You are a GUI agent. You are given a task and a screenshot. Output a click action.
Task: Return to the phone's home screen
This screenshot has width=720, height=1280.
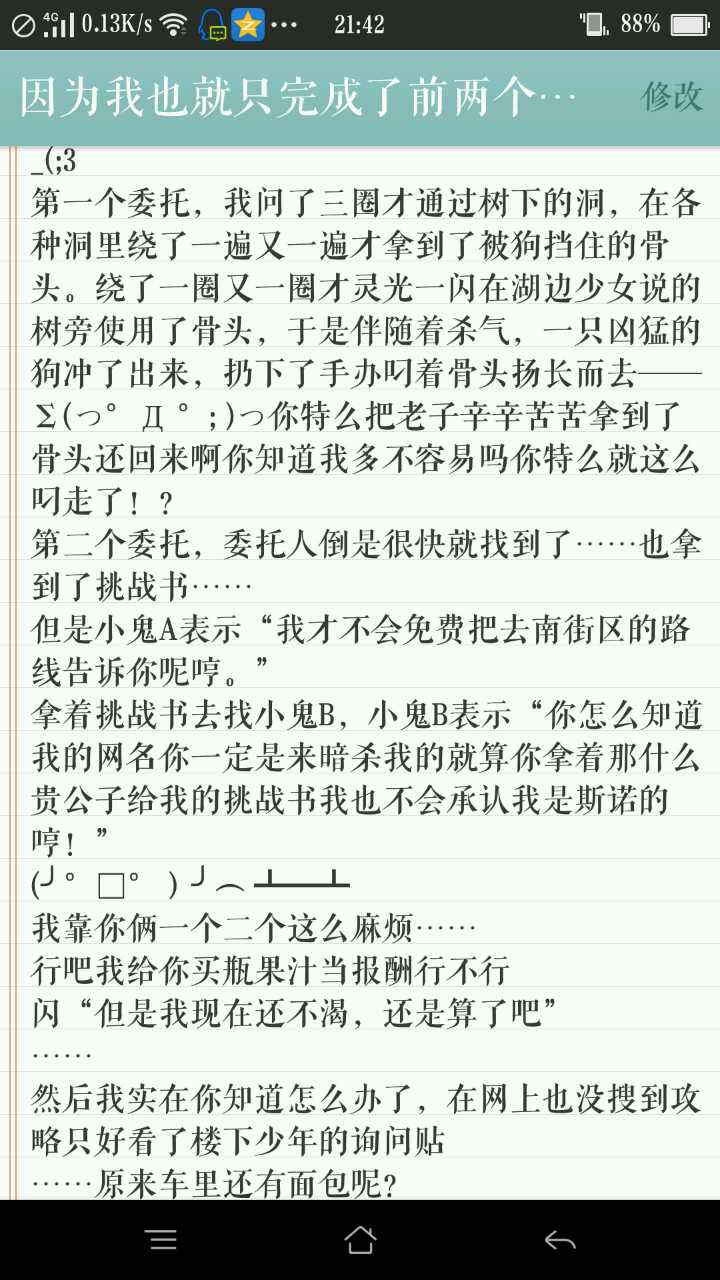click(x=360, y=1240)
